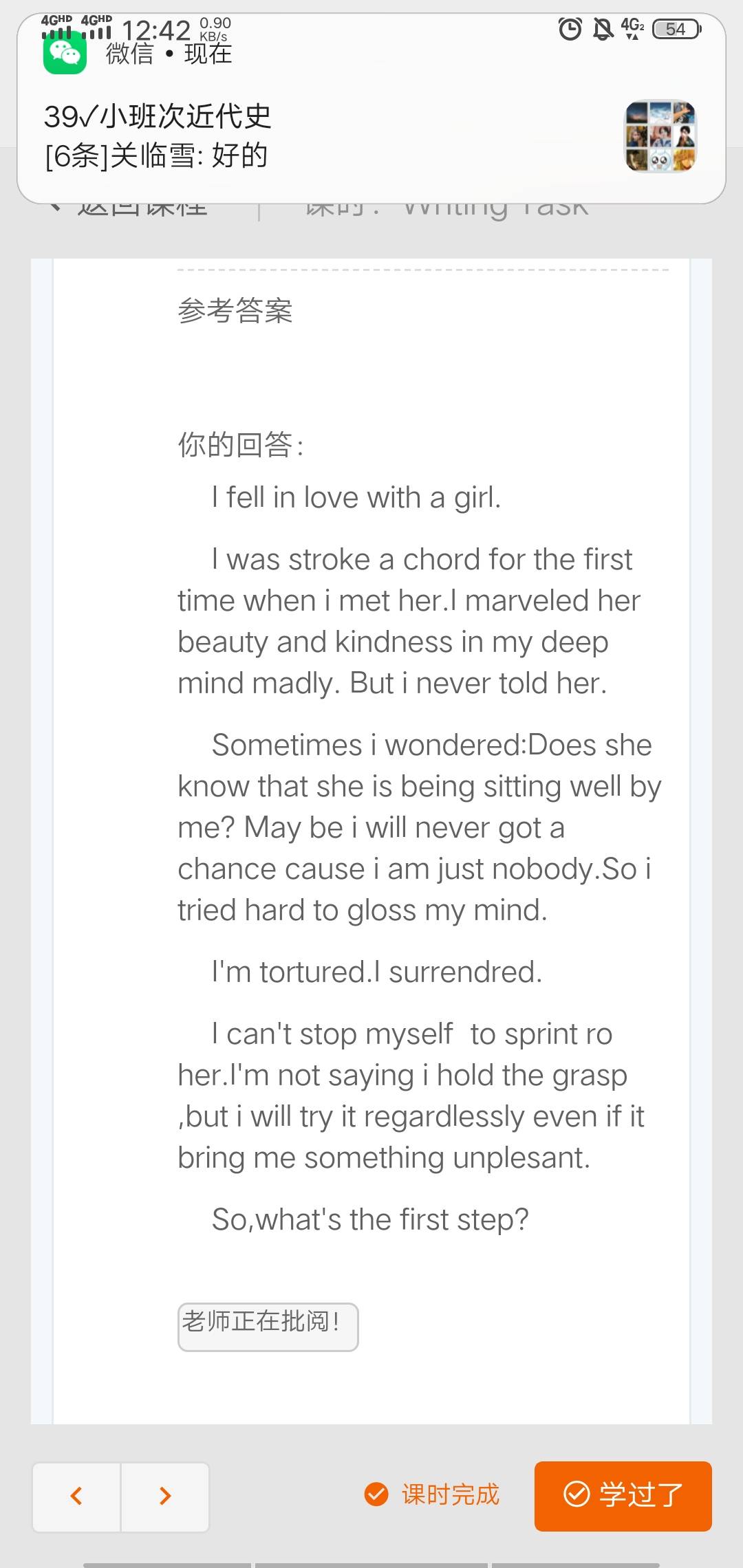The image size is (743, 1568).
Task: Go to the previous lesson arrow
Action: pos(77,1496)
